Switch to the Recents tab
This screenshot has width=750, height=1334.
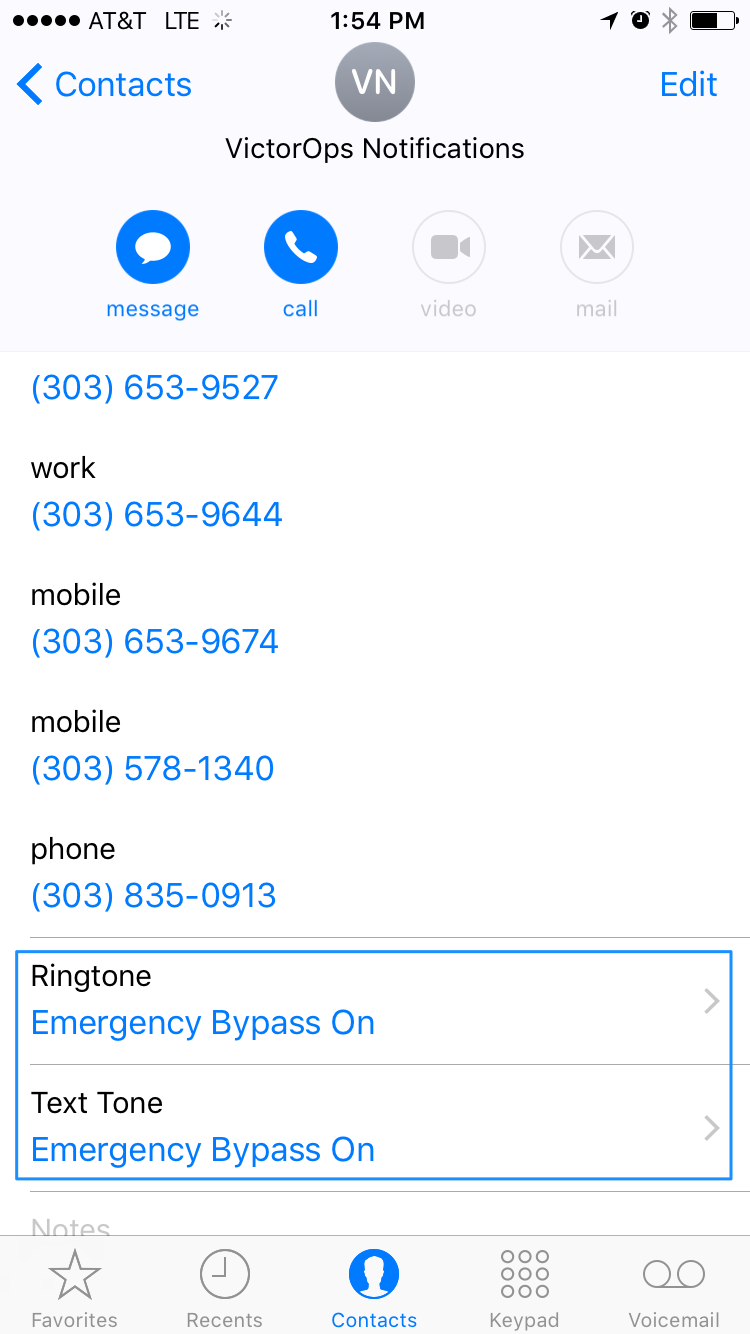tap(225, 1288)
